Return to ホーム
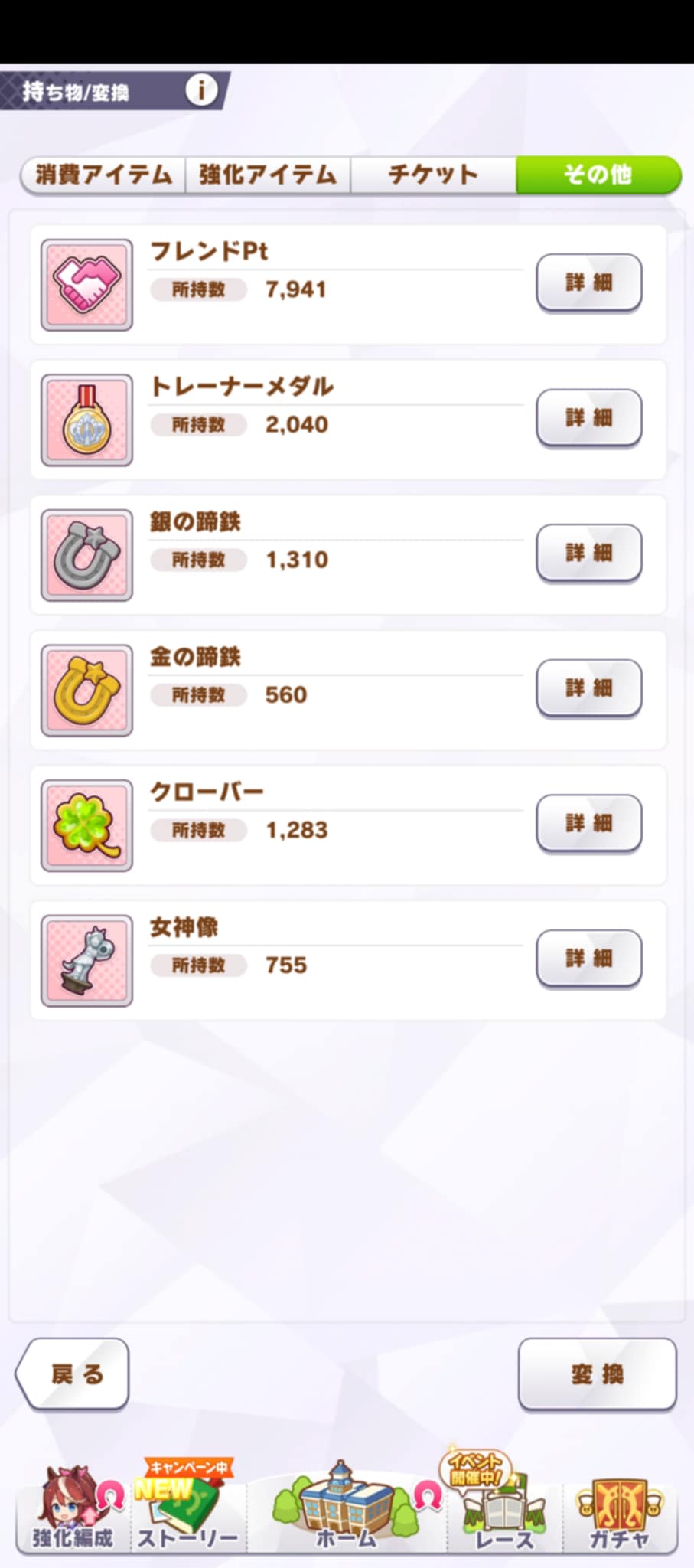Image resolution: width=694 pixels, height=1568 pixels. pyautogui.click(x=348, y=1507)
